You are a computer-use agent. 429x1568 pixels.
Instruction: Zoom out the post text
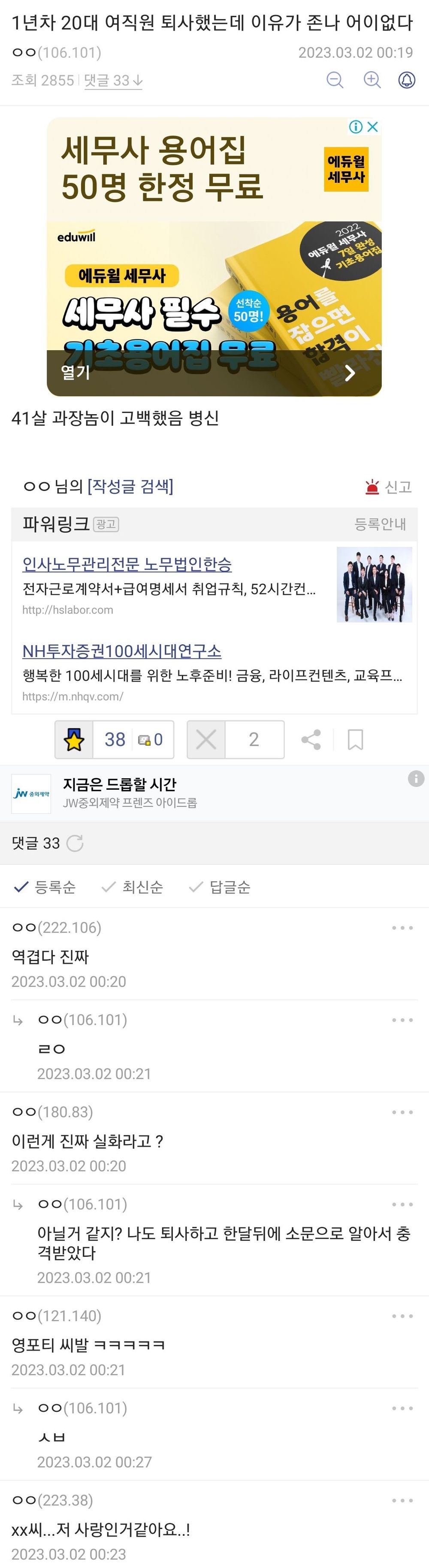point(335,80)
